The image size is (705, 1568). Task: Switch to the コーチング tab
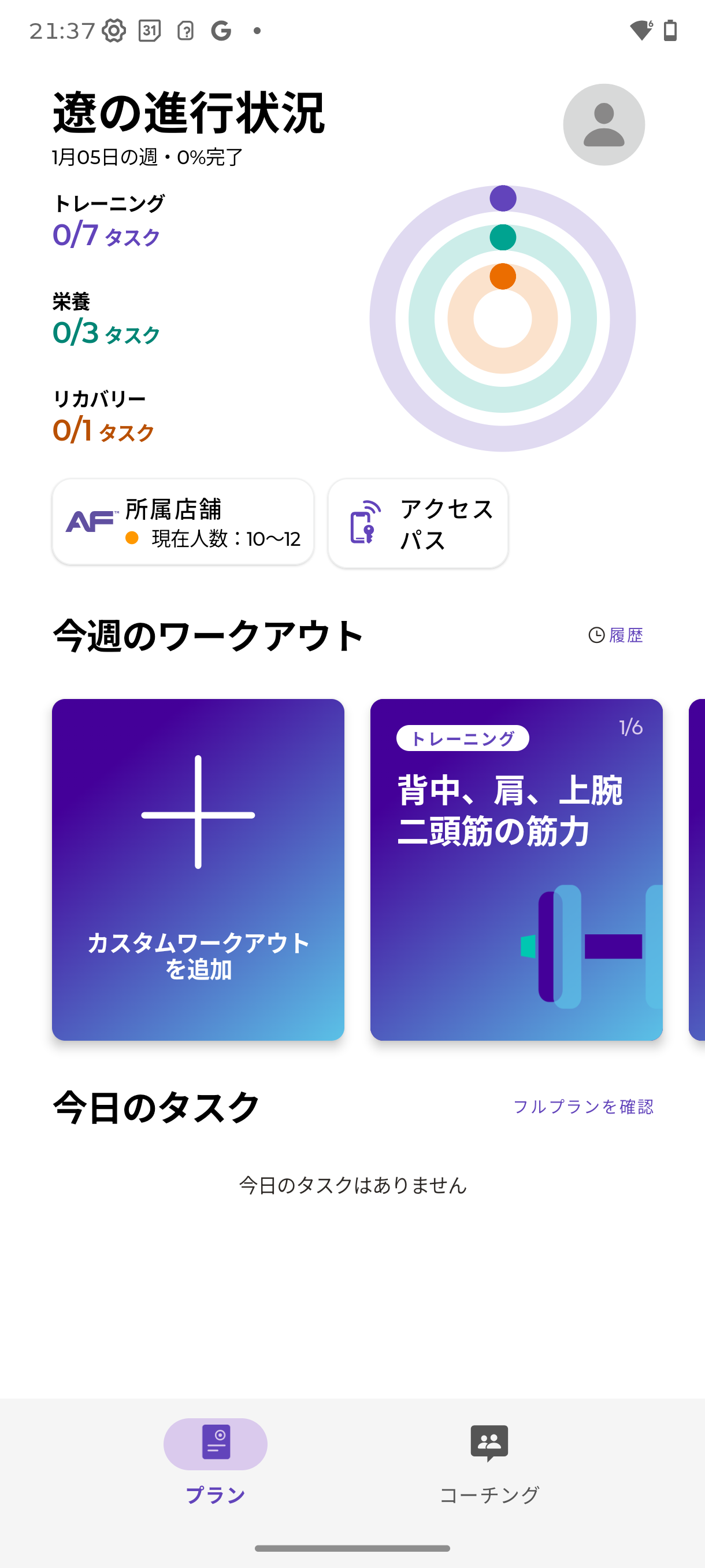489,1460
